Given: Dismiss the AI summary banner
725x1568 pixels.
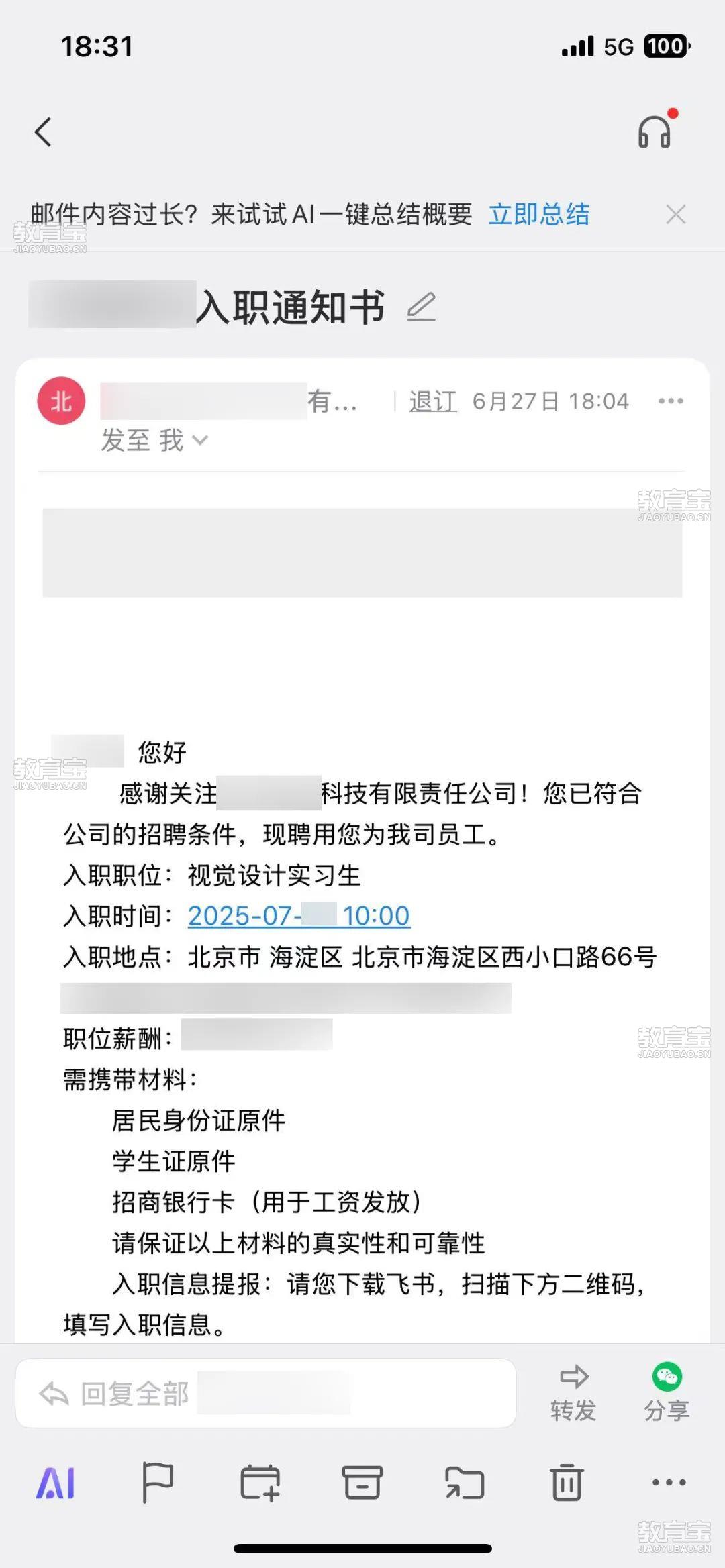Looking at the screenshot, I should coord(675,215).
